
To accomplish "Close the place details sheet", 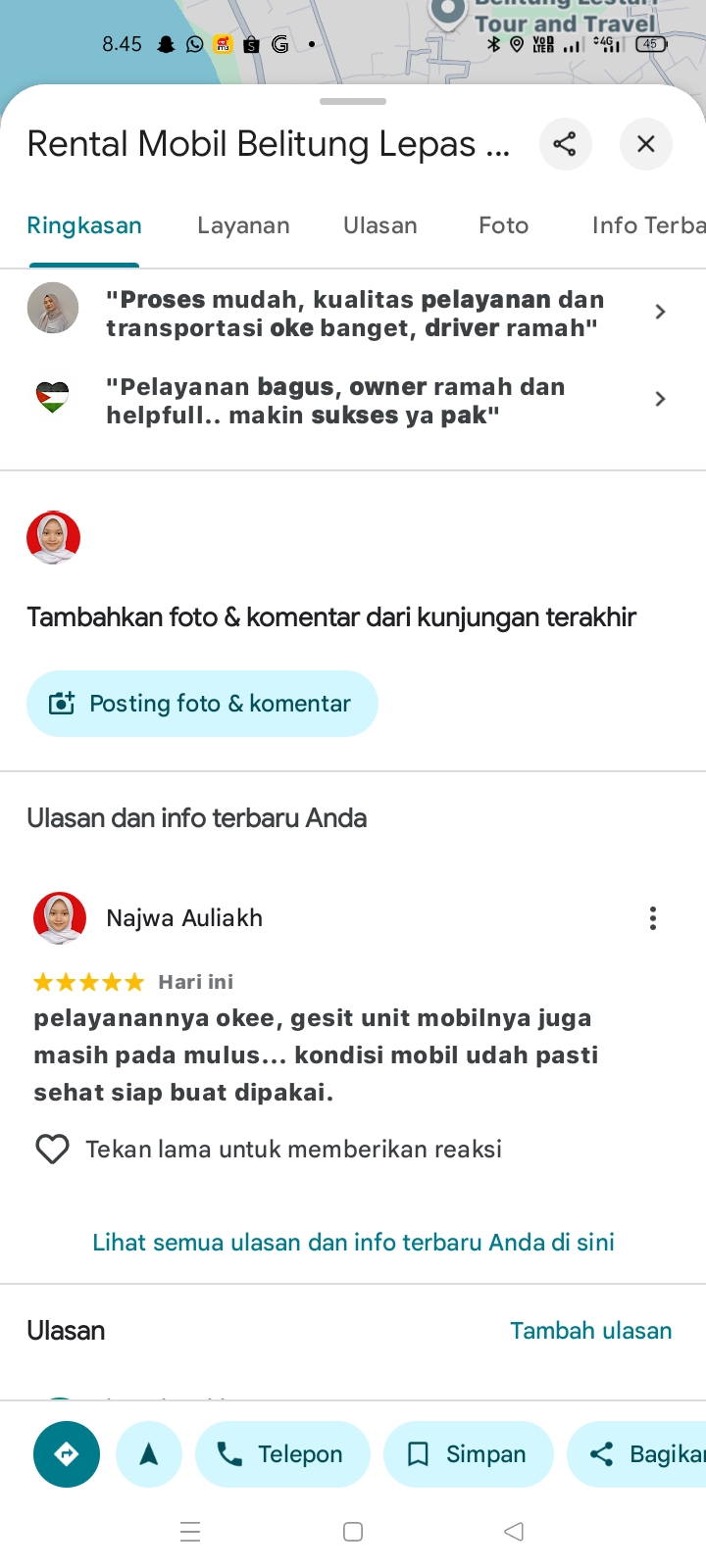I will pos(645,144).
